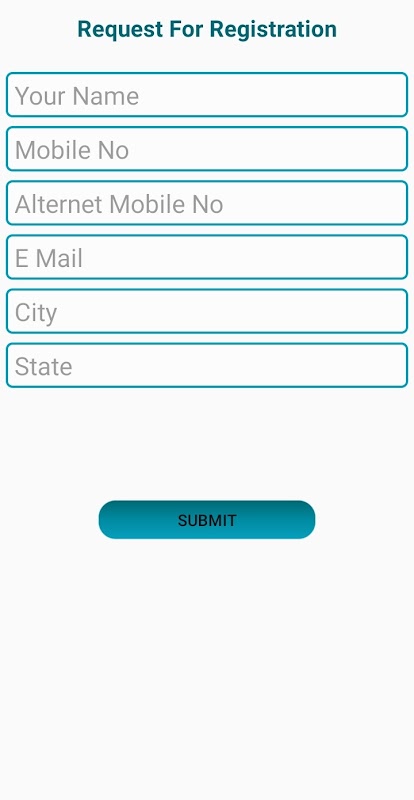Viewport: 414px width, 800px height.
Task: Submit the registration request
Action: pos(207,519)
